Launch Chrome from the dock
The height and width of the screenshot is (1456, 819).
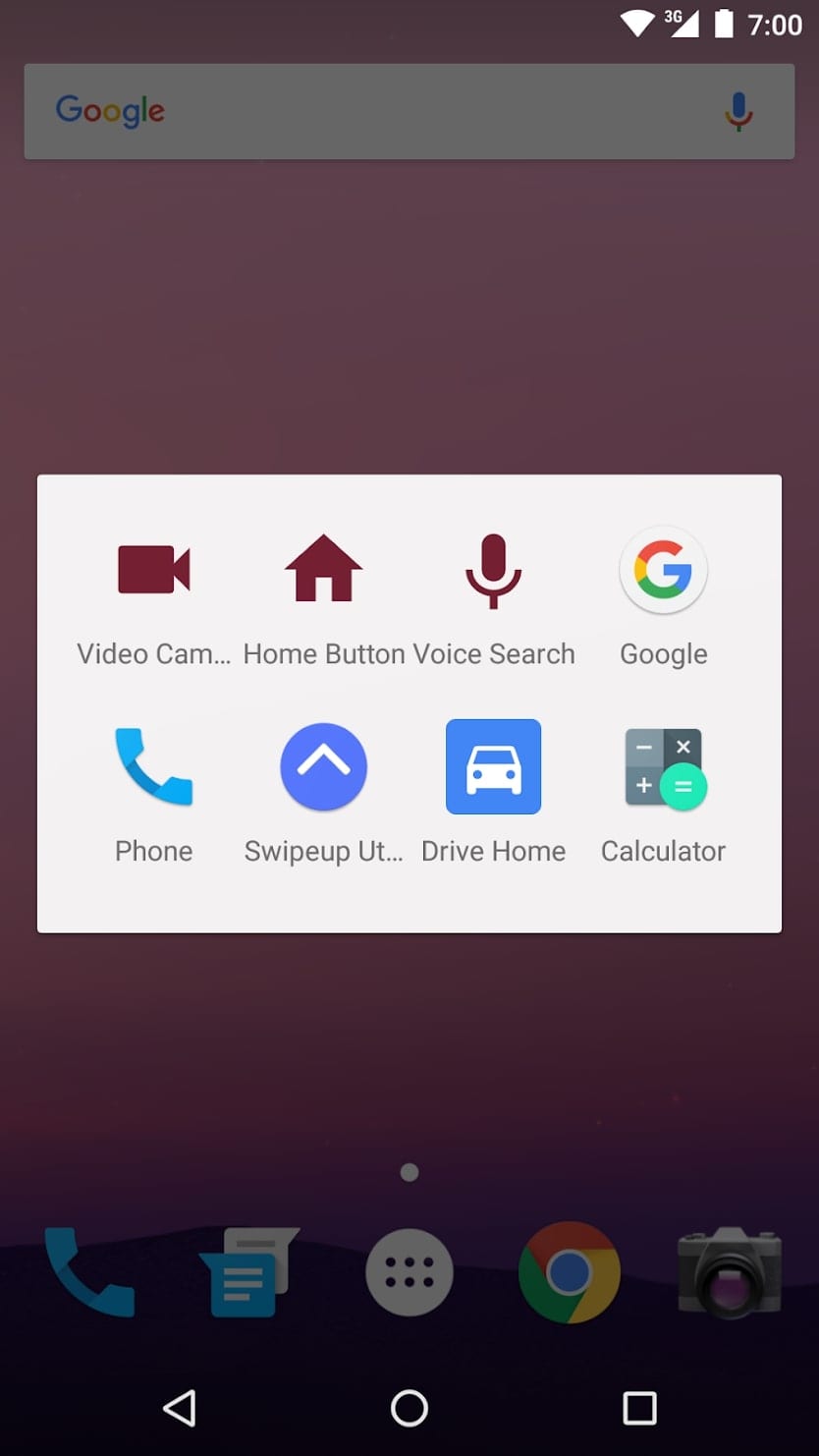click(570, 1273)
